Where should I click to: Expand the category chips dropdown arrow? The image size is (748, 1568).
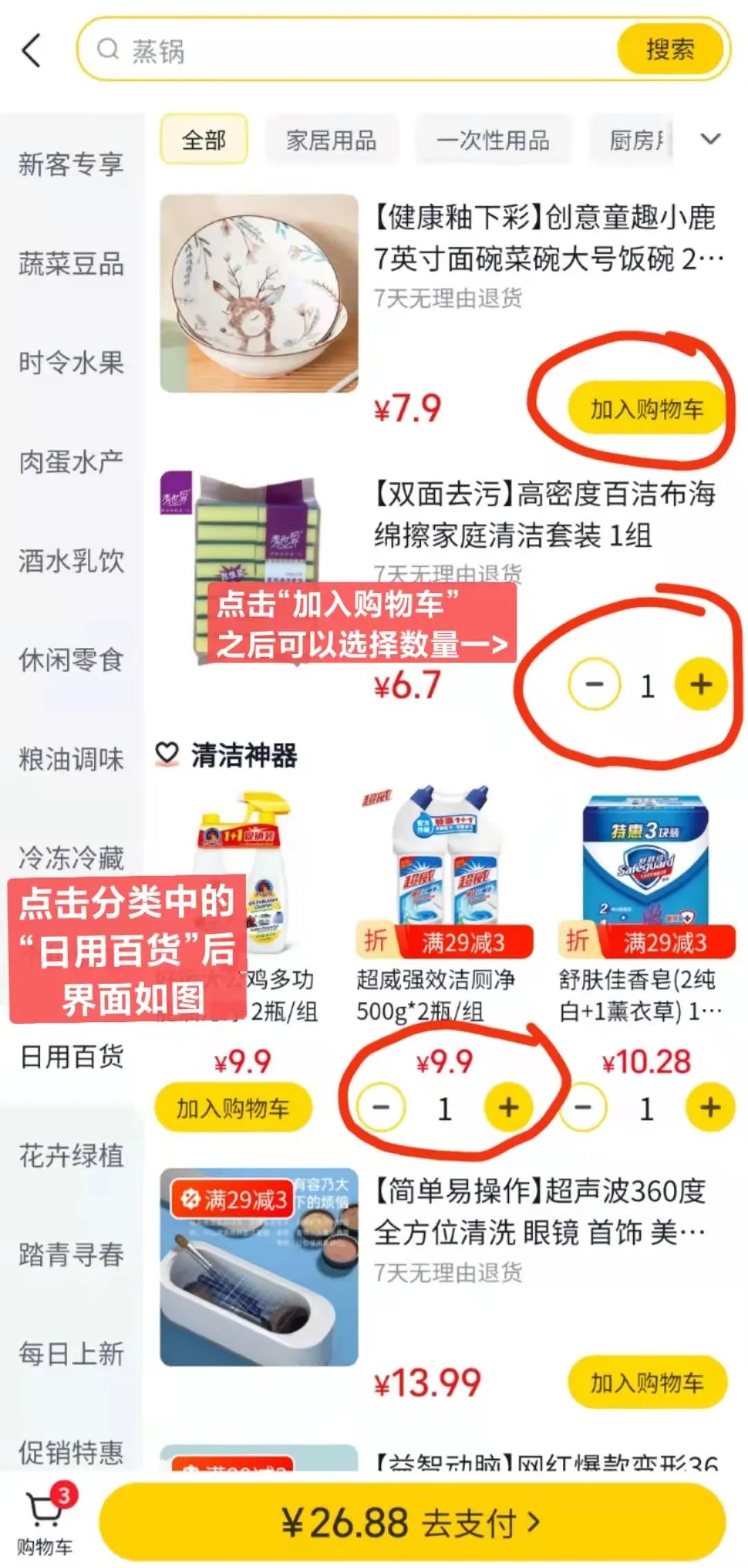[x=711, y=139]
